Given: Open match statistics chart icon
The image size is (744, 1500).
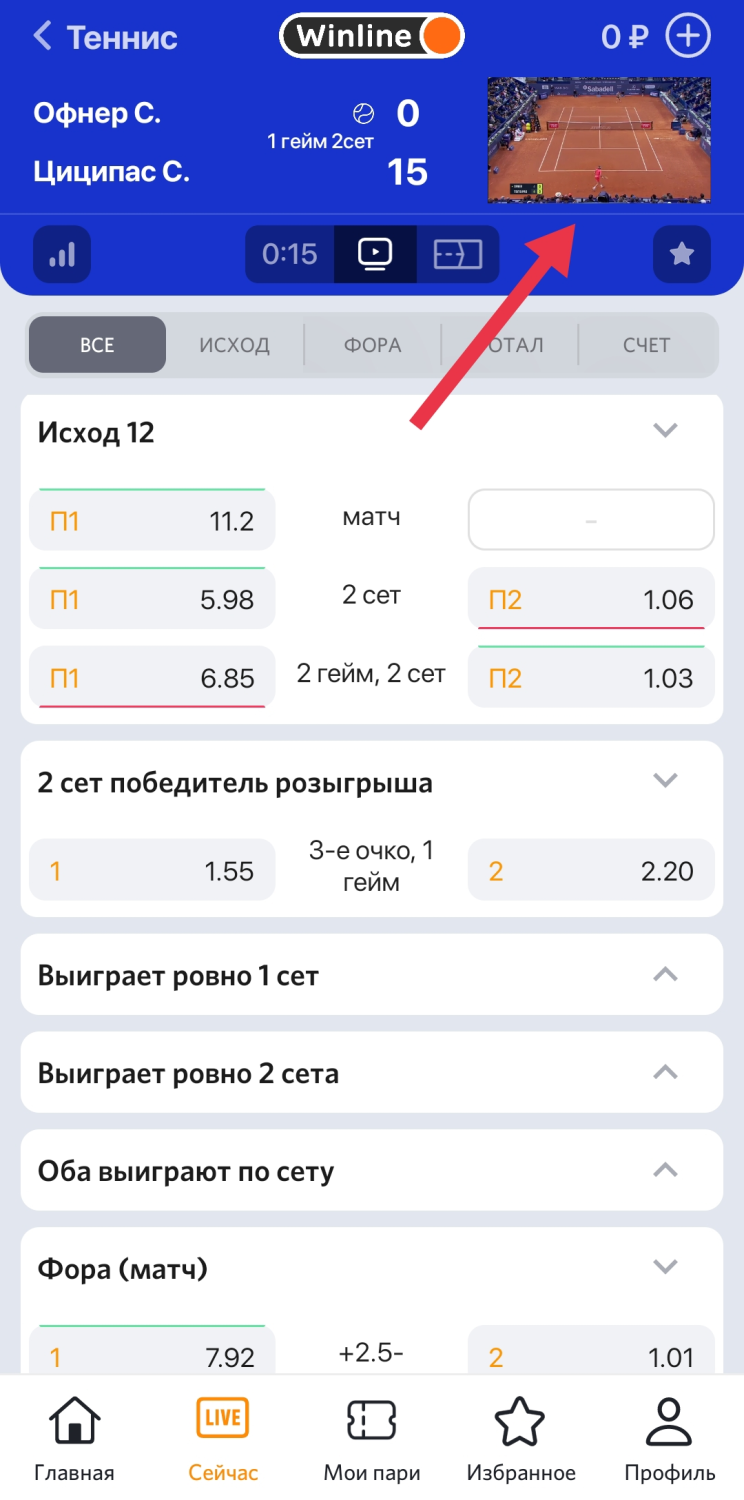Looking at the screenshot, I should click(62, 255).
